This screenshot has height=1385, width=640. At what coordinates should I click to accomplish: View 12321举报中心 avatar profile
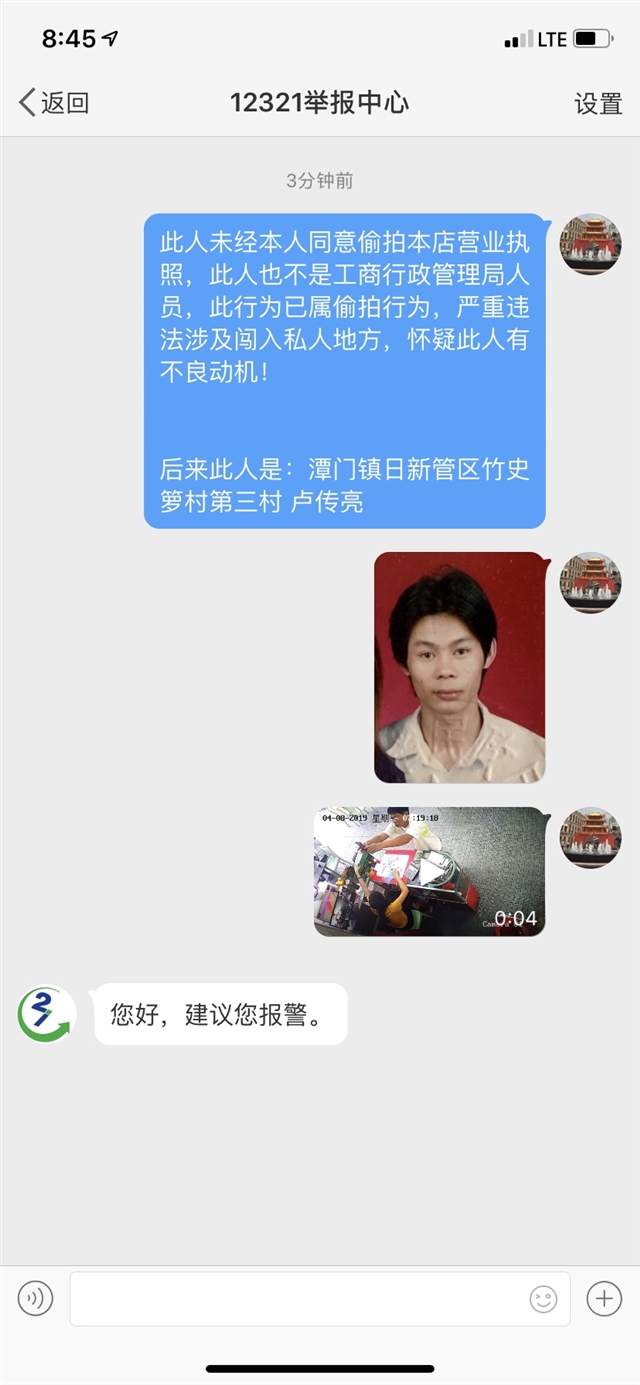pos(46,1014)
